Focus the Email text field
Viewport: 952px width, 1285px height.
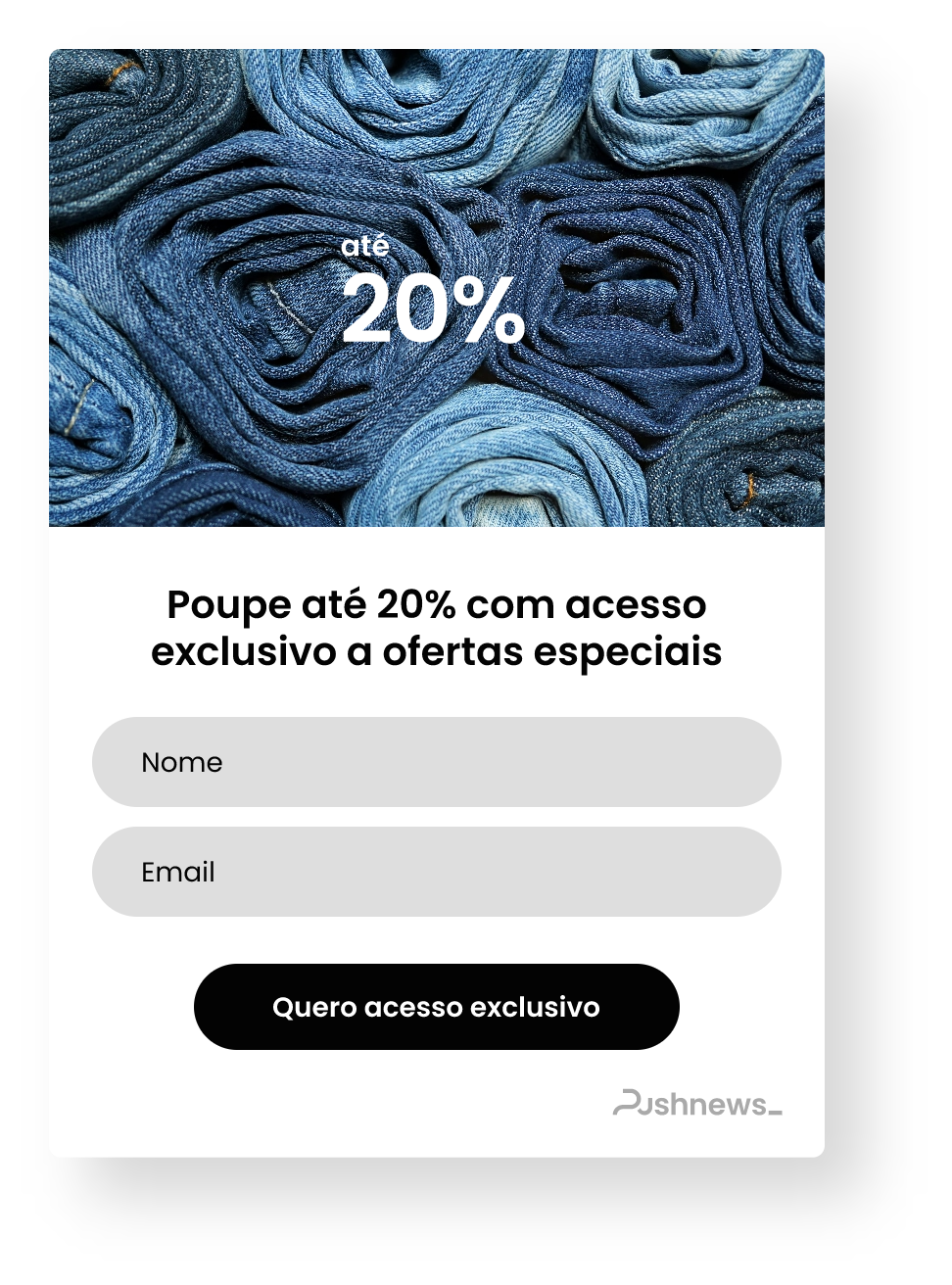coord(437,872)
